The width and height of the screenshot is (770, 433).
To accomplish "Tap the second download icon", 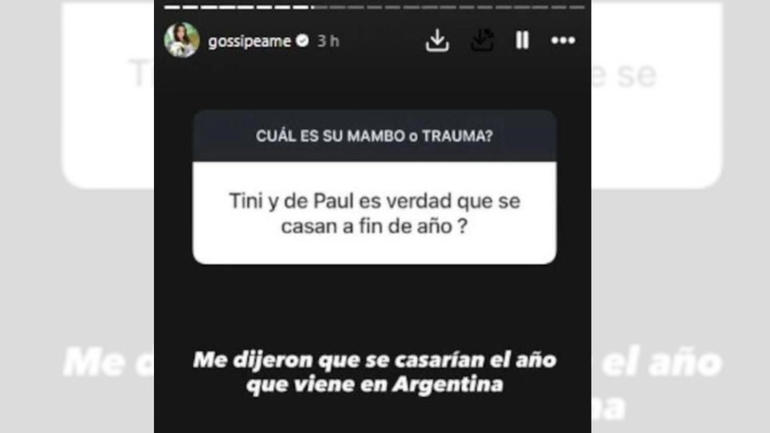I will [481, 40].
